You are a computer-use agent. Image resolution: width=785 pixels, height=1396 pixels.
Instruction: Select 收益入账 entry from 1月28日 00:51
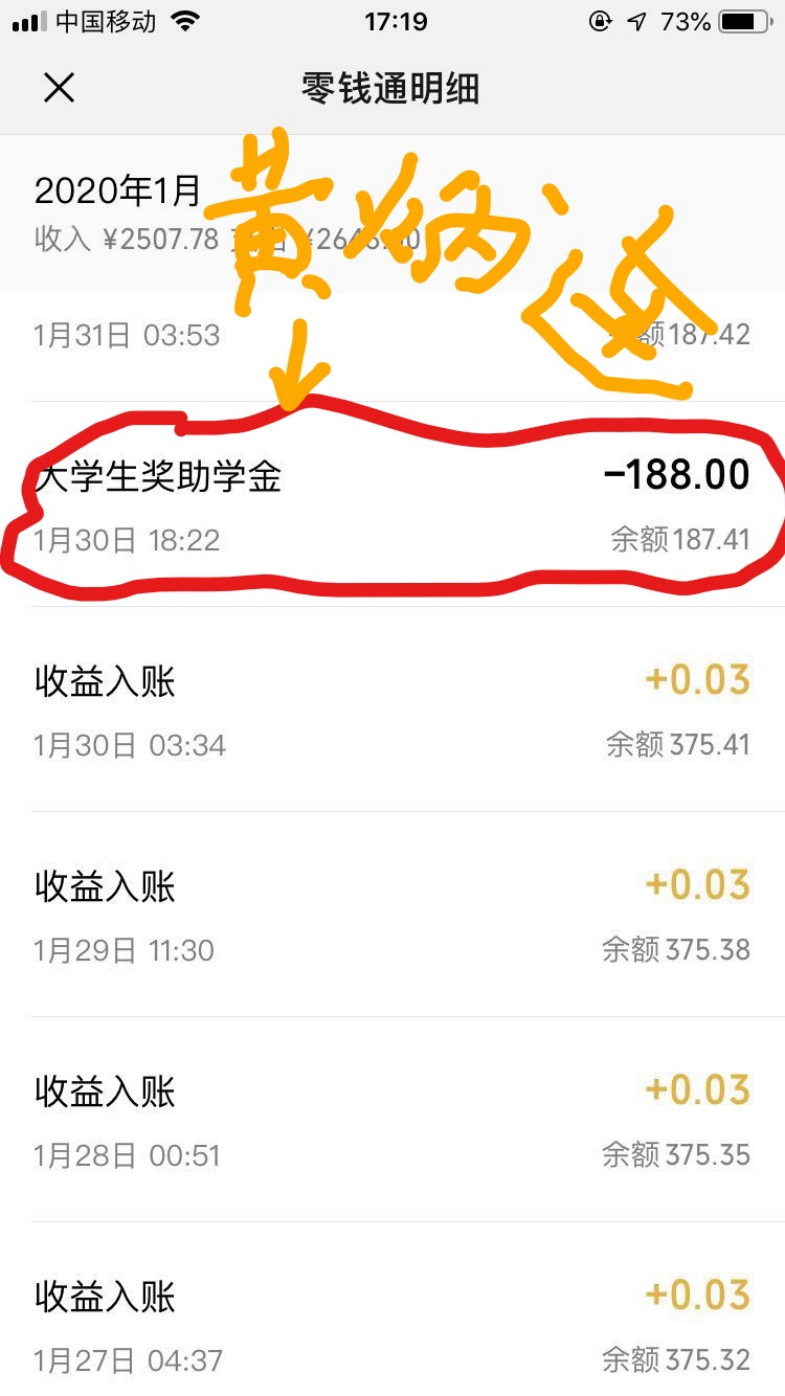tap(390, 1120)
